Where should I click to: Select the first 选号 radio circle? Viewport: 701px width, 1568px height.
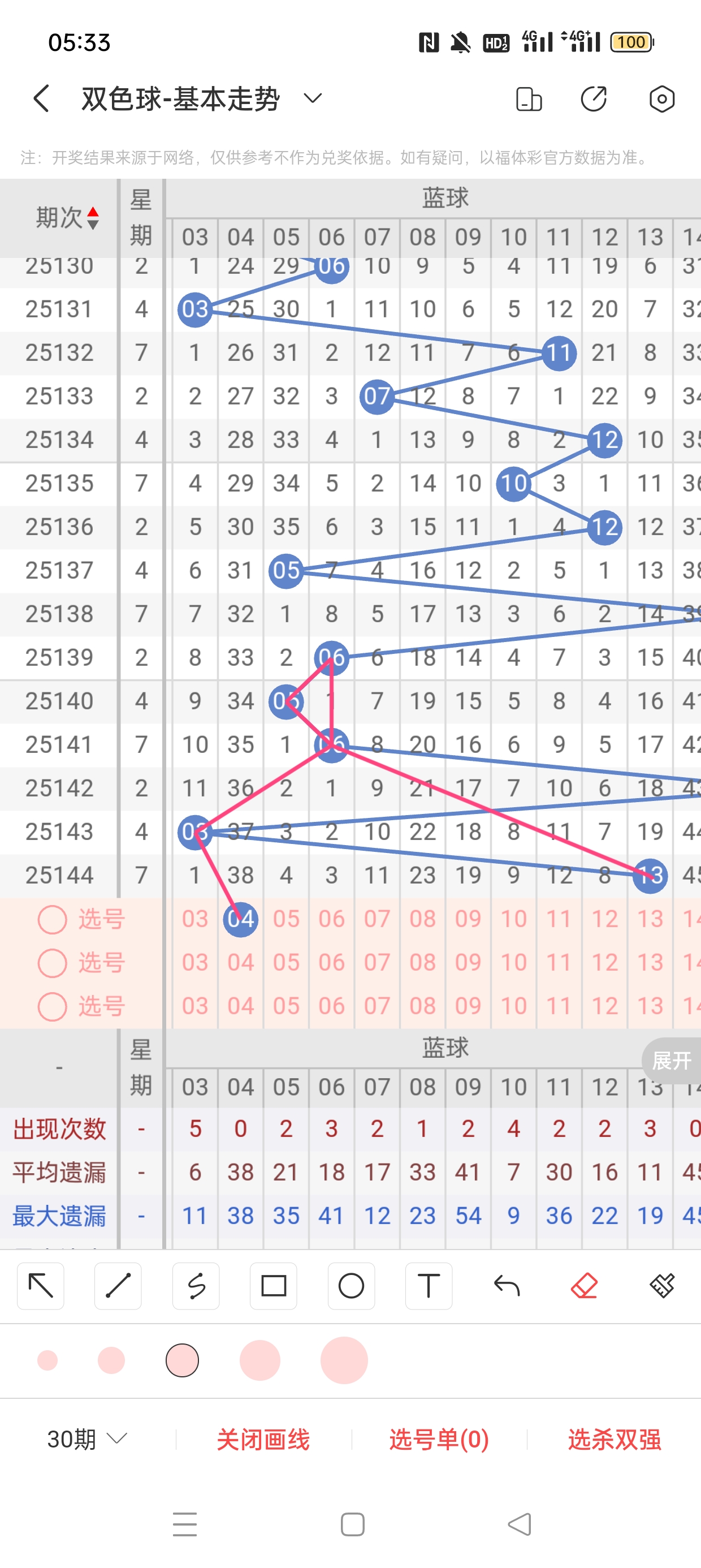coord(53,919)
